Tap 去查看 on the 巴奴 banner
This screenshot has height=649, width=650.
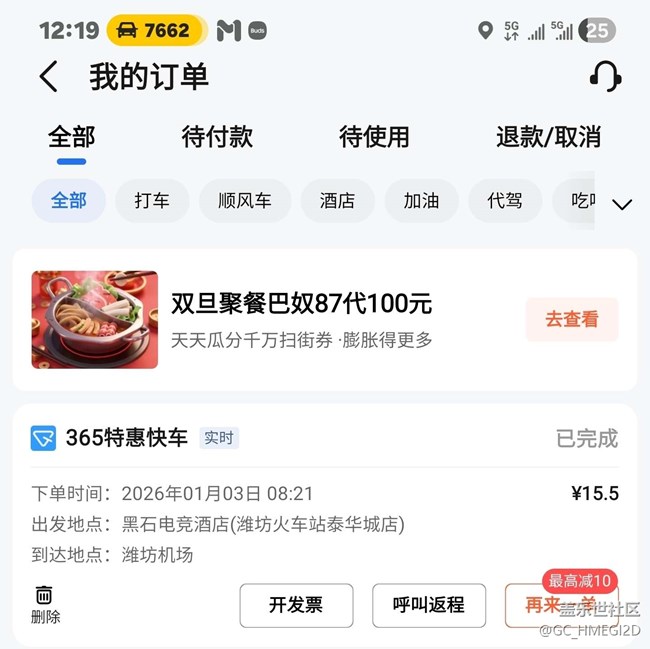tap(571, 320)
